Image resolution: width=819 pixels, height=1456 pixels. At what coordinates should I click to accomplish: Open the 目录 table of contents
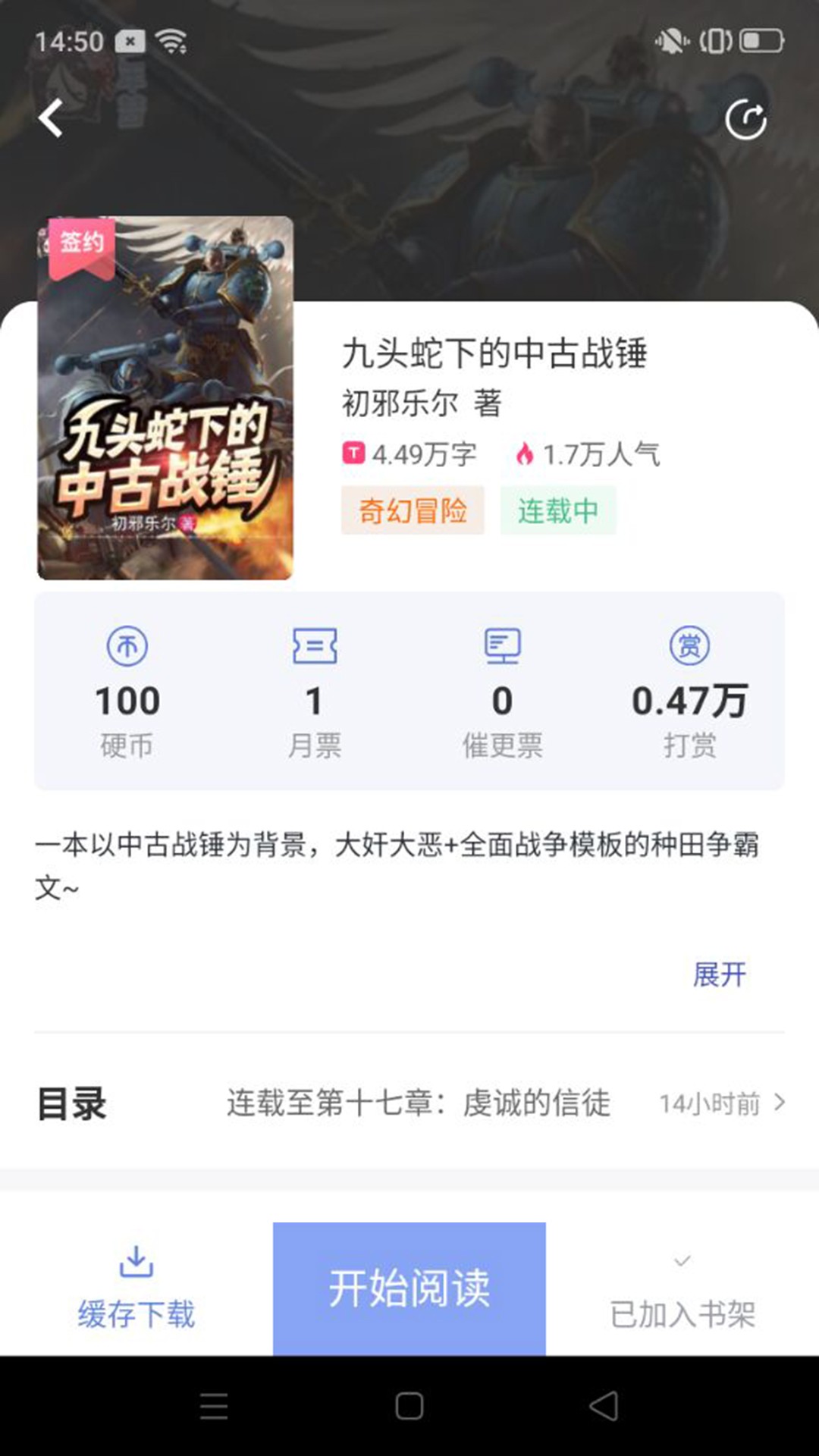tap(73, 1103)
